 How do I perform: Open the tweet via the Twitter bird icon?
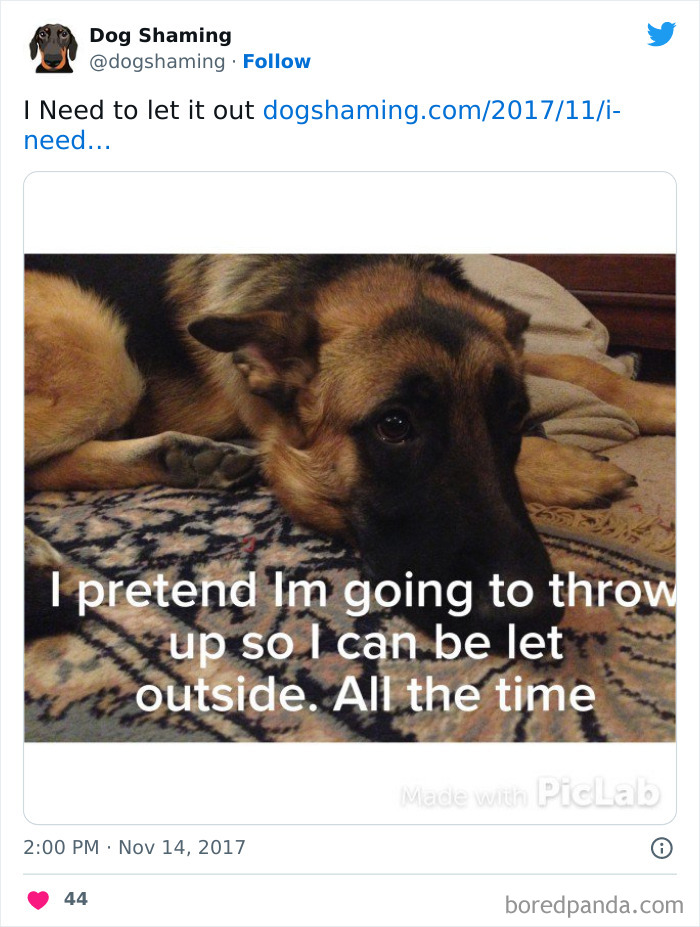661,35
